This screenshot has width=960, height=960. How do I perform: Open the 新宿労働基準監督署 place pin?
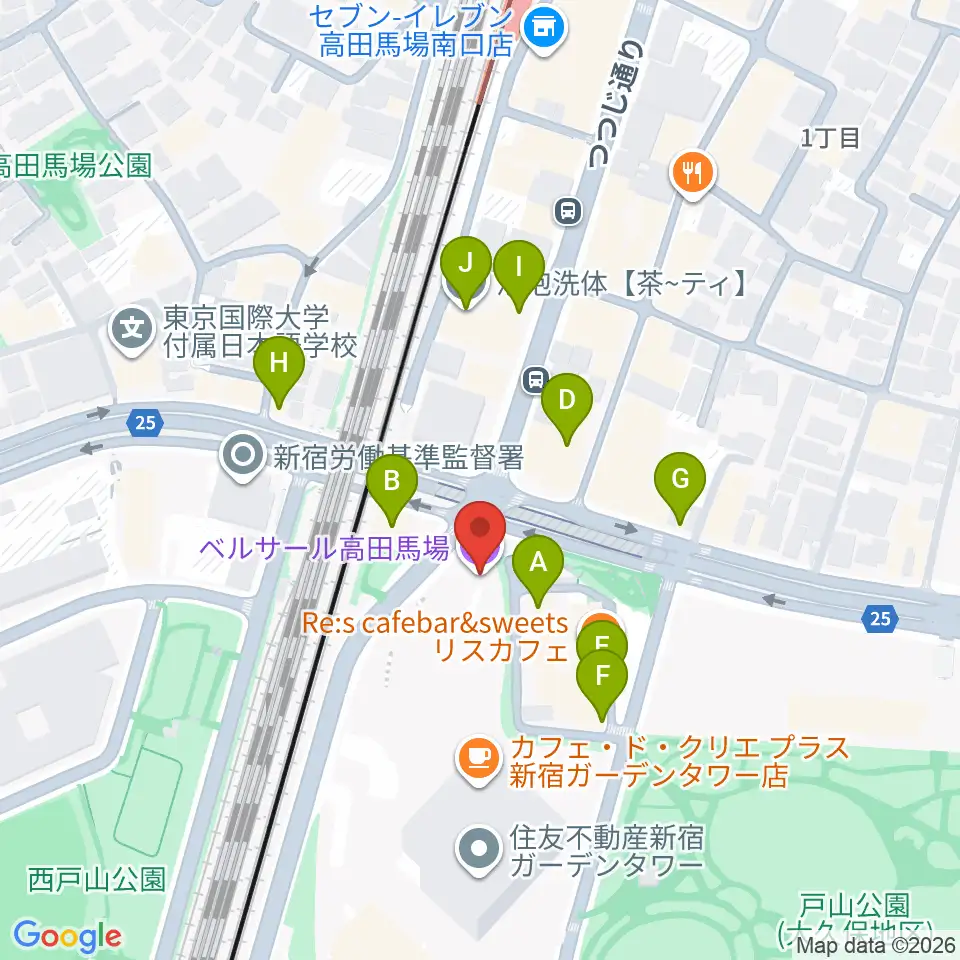coord(243,457)
